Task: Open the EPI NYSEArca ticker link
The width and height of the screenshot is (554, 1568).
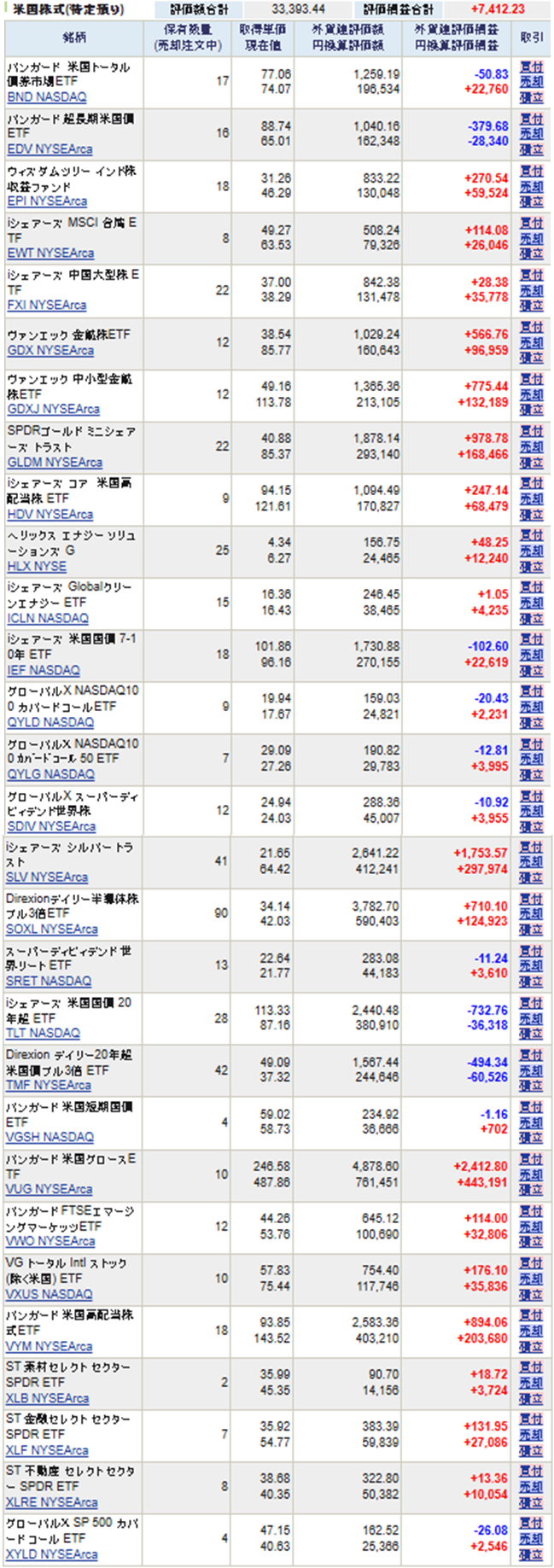Action: pyautogui.click(x=47, y=201)
